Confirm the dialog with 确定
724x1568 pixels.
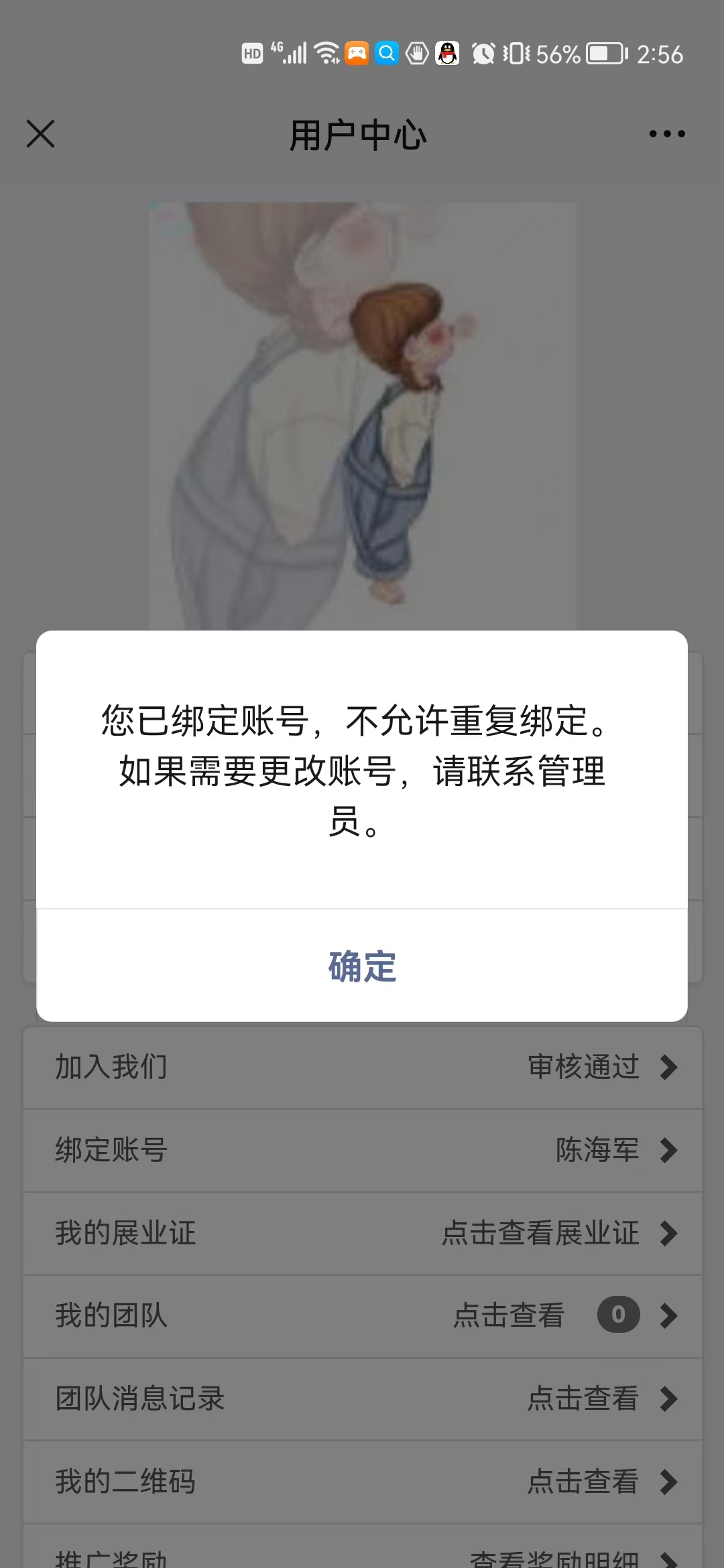tap(362, 966)
